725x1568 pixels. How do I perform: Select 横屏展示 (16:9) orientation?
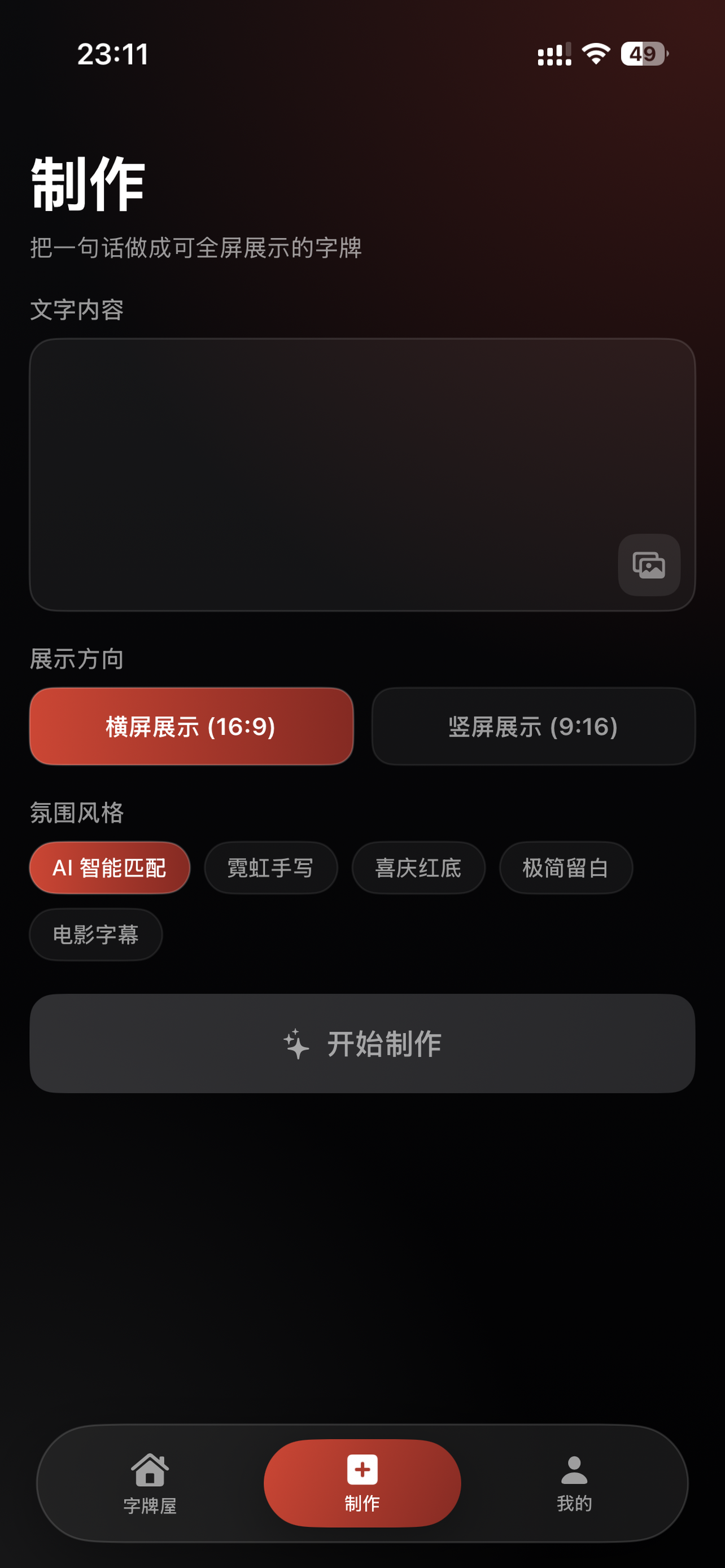point(191,725)
